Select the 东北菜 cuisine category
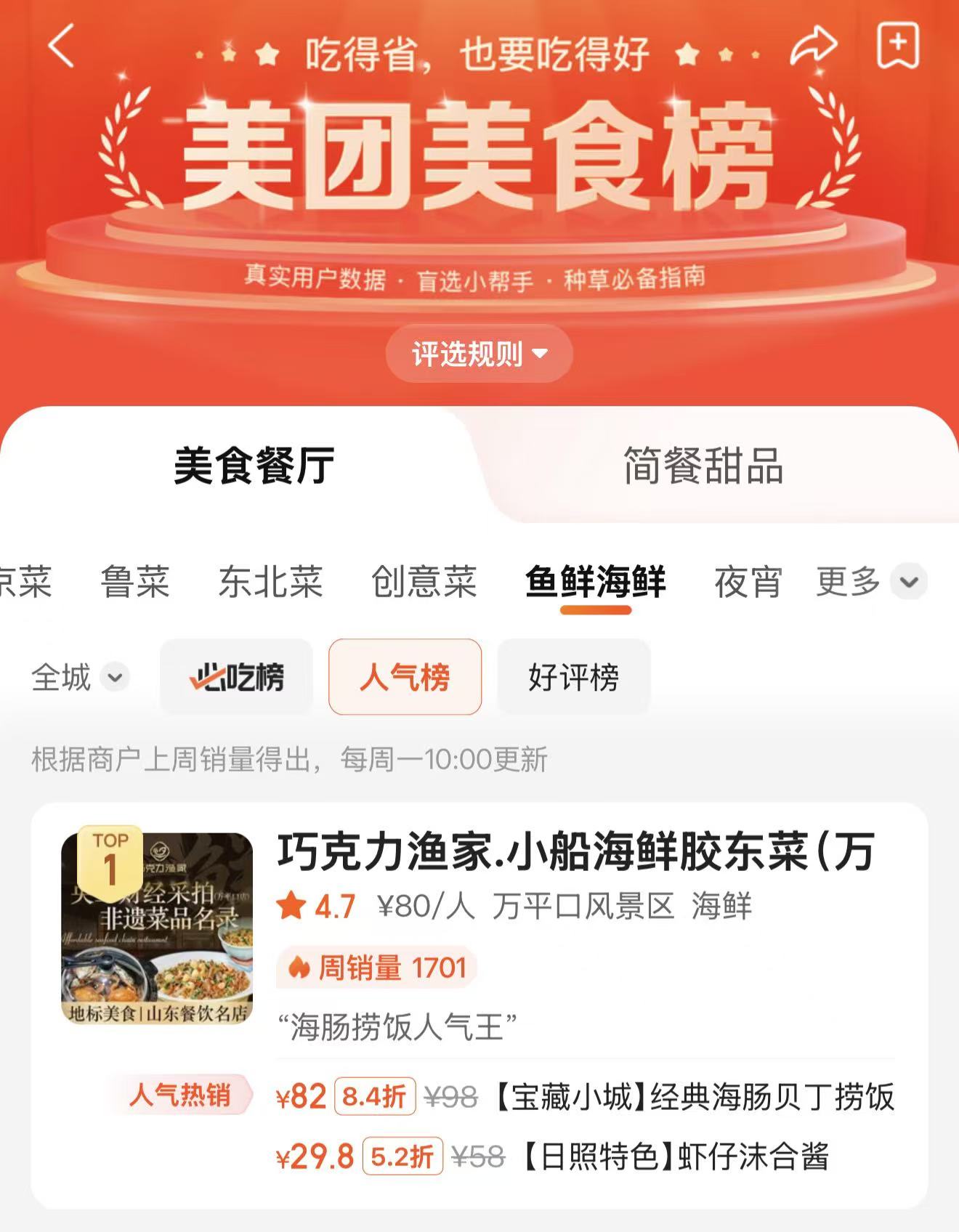Image resolution: width=959 pixels, height=1232 pixels. click(270, 582)
